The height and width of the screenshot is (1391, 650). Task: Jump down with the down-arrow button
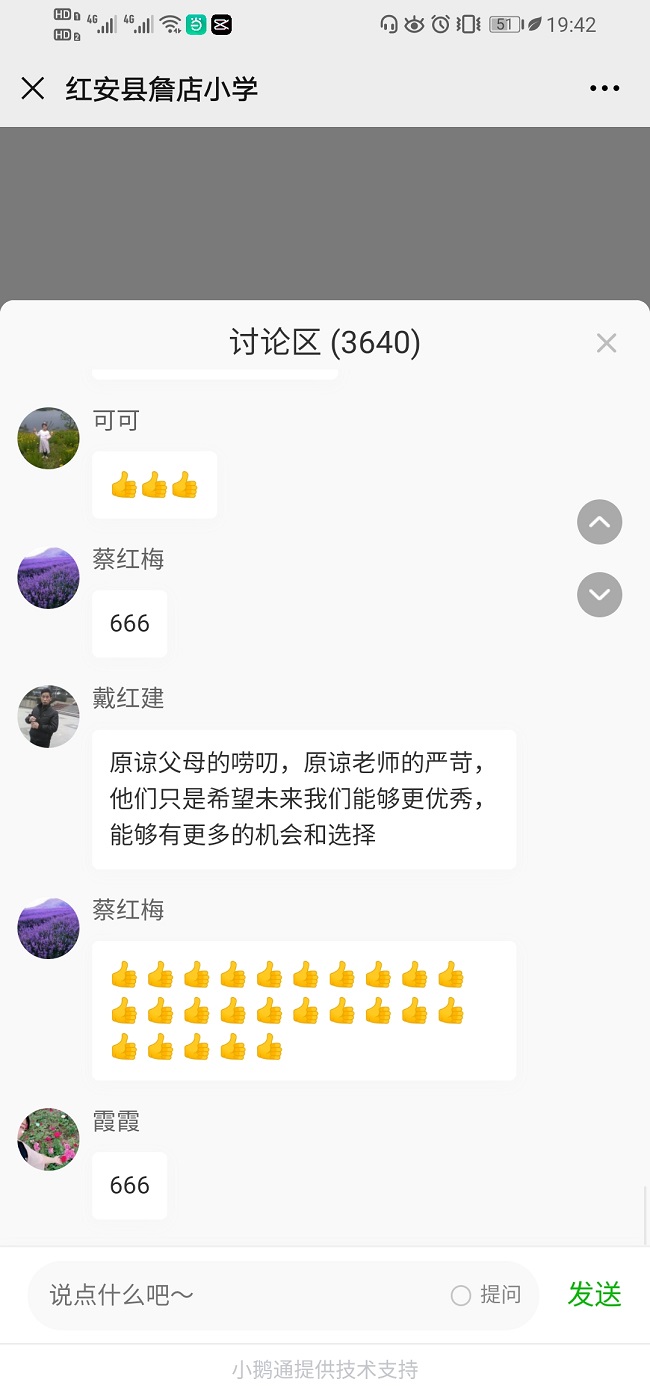600,595
